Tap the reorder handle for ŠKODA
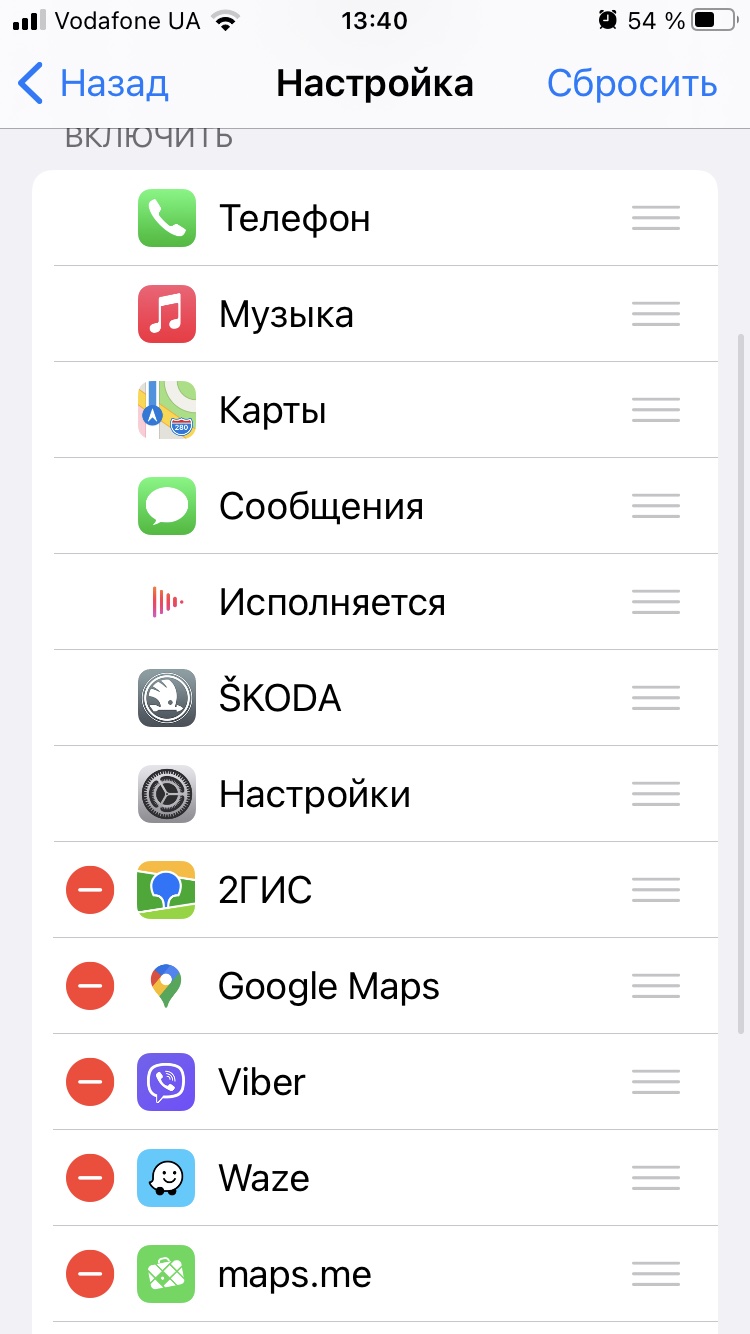 [x=656, y=697]
